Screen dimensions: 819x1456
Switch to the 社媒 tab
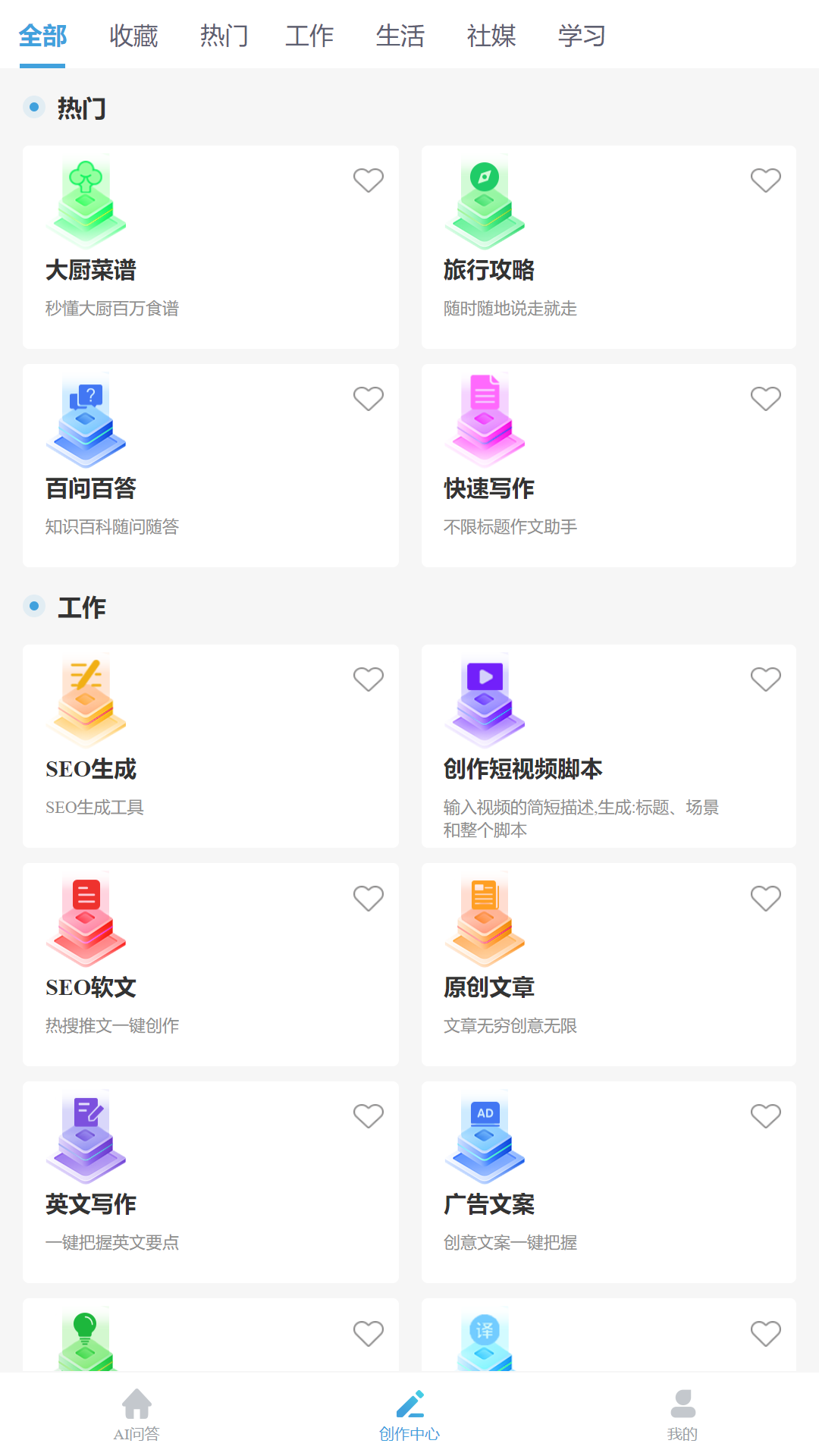(x=491, y=36)
